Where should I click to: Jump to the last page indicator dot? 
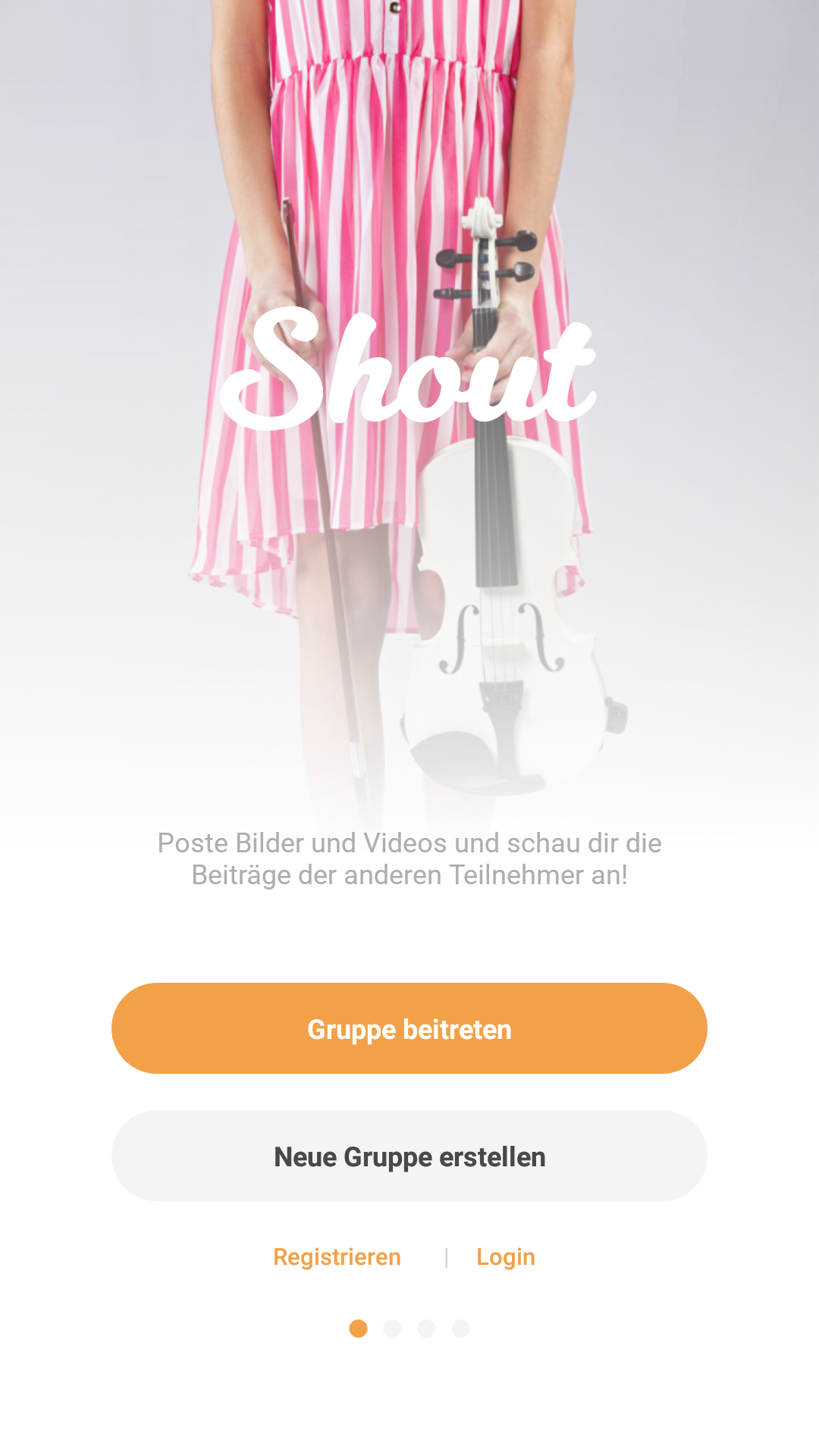coord(460,1329)
